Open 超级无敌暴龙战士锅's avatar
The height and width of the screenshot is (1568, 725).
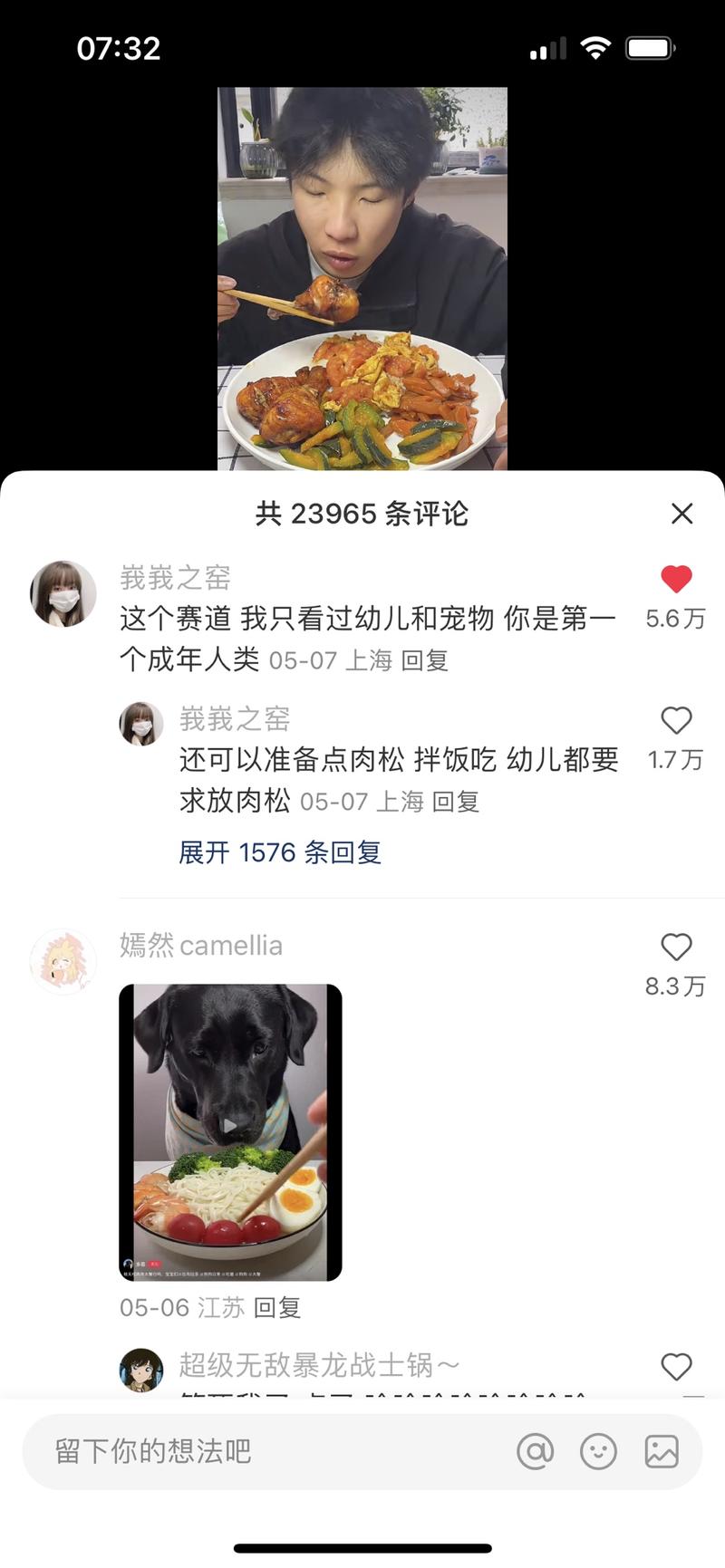[x=141, y=1370]
